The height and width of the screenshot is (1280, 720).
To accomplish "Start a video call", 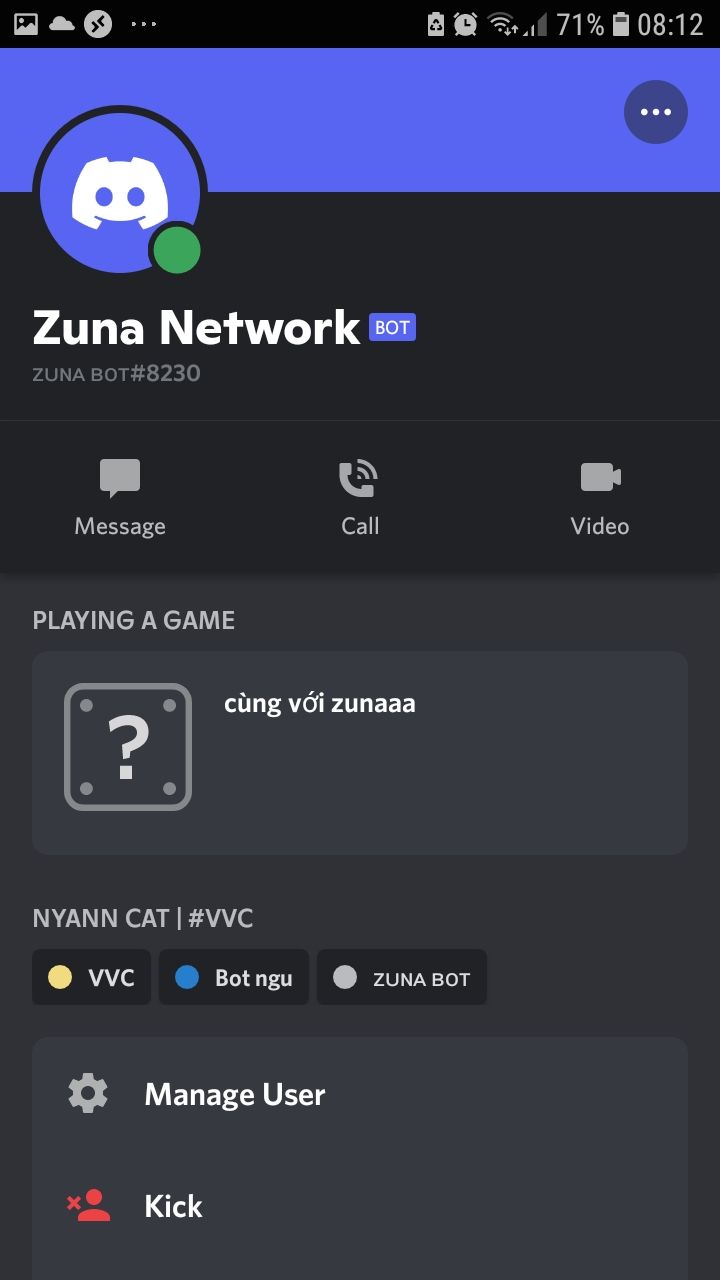I will point(600,498).
